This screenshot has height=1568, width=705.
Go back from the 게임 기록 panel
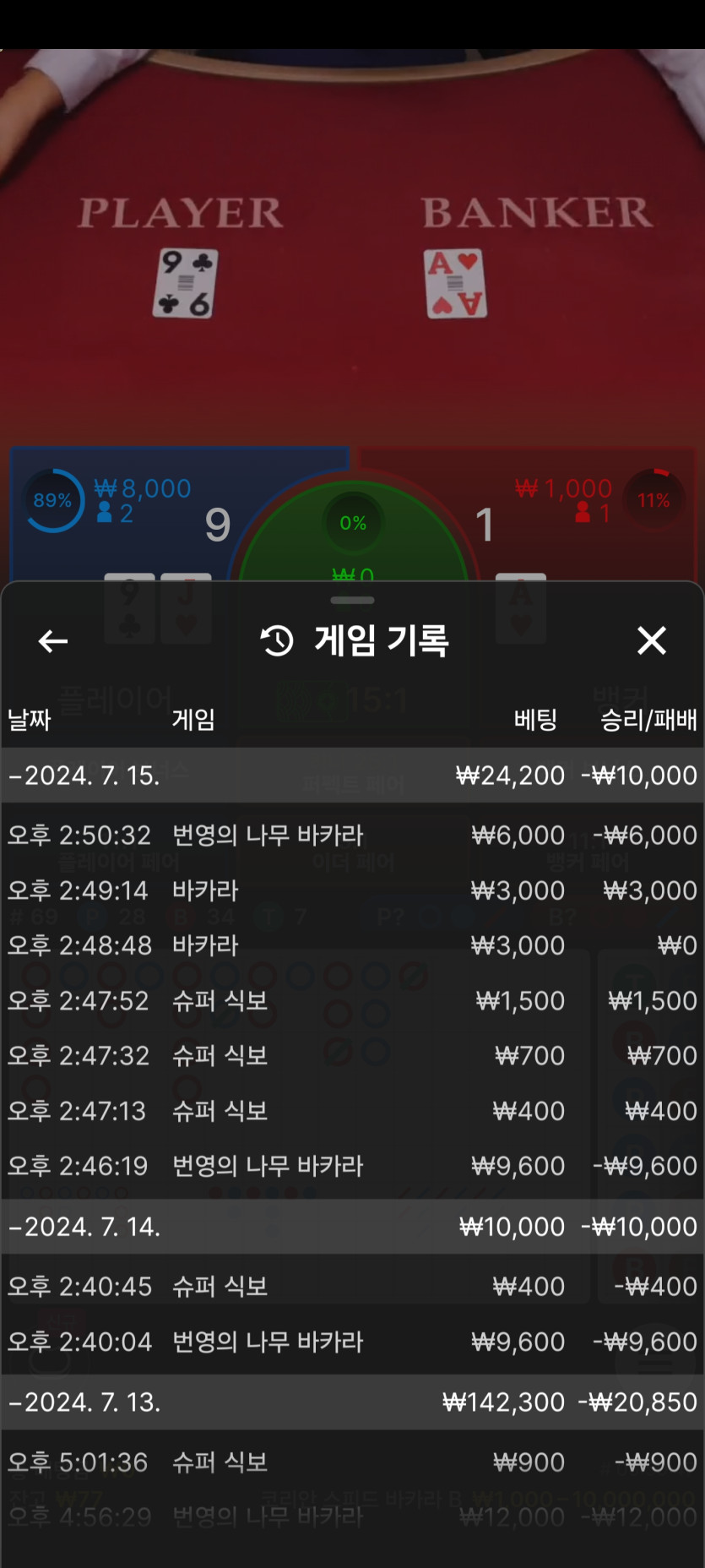53,641
